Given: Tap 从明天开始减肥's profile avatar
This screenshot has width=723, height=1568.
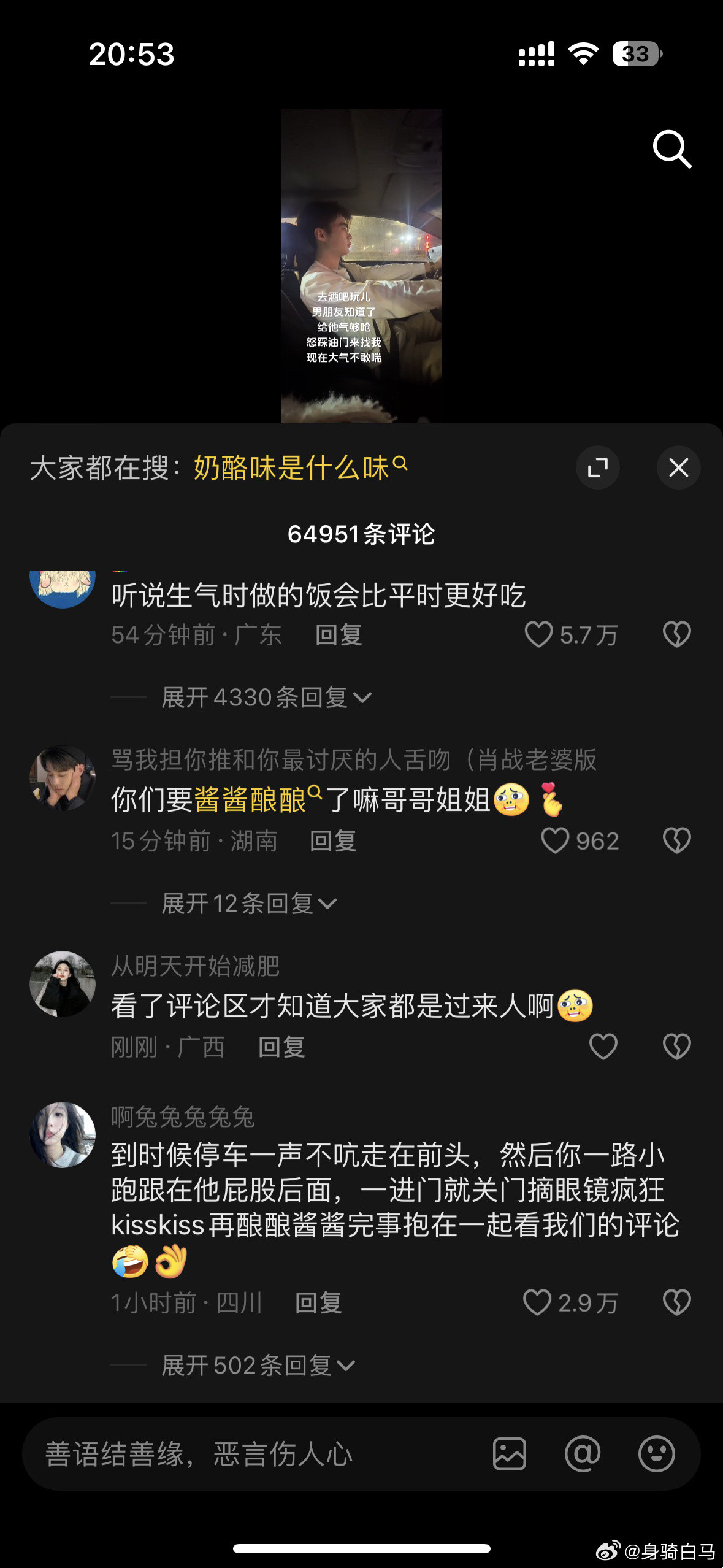Looking at the screenshot, I should pos(61,983).
